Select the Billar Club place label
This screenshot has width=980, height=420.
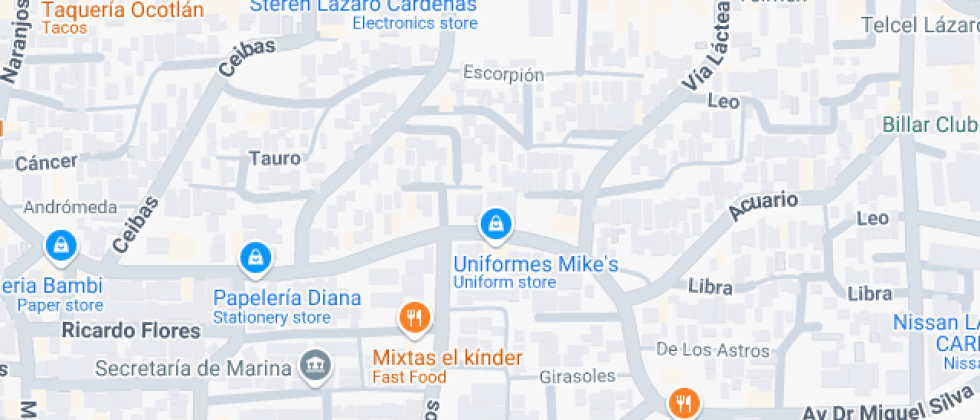click(x=929, y=125)
